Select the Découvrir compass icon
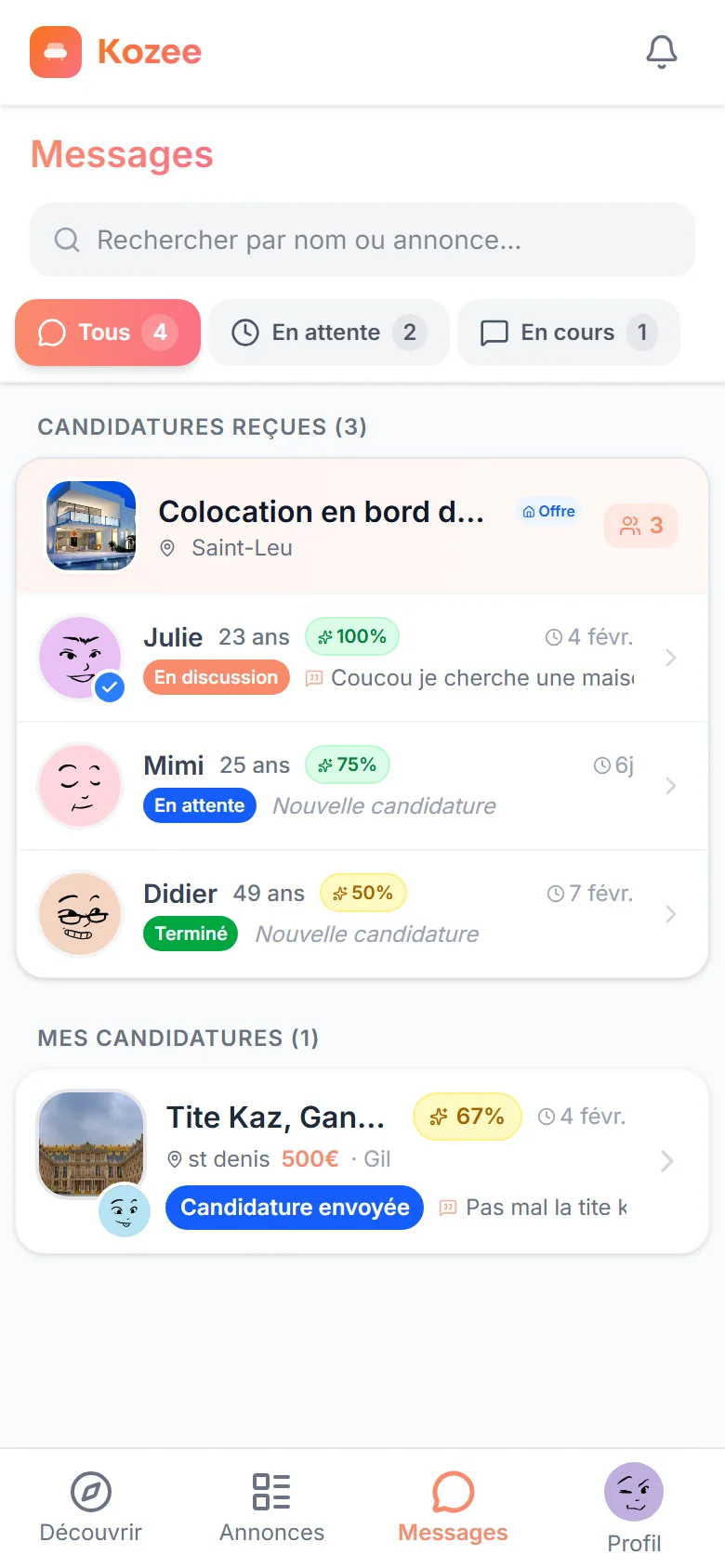Viewport: 725px width, 1568px height. coord(90,1490)
